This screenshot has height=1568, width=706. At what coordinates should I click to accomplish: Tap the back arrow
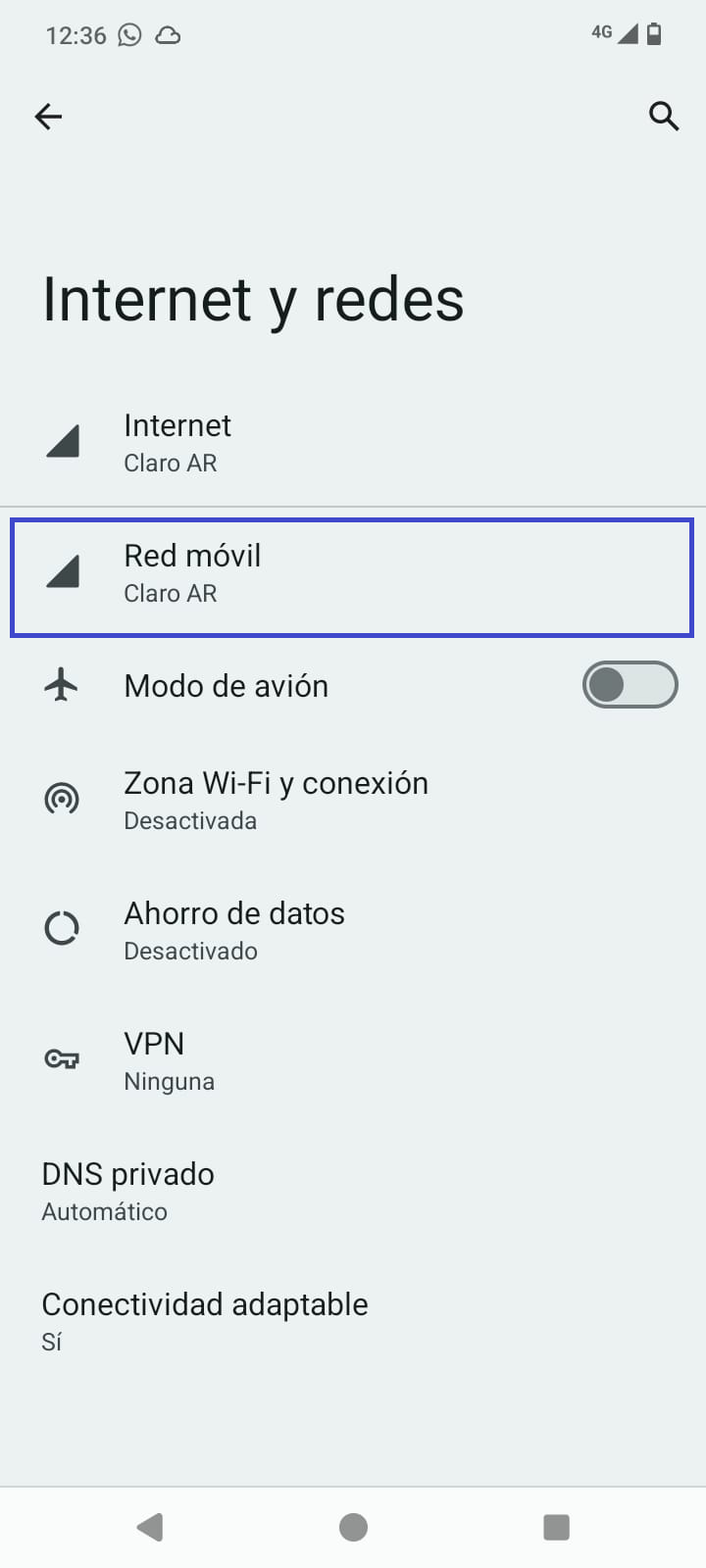48,116
